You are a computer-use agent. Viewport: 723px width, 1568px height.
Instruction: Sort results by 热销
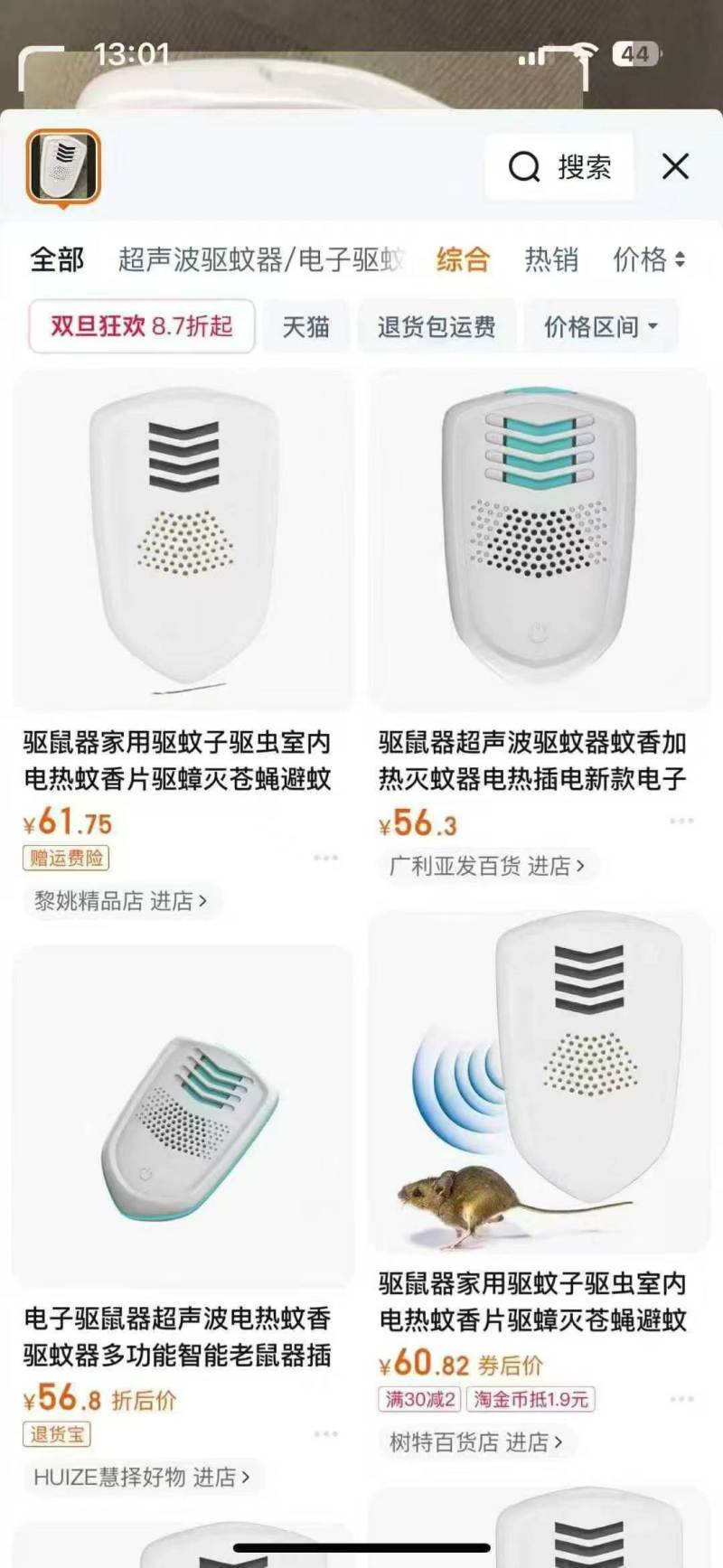tap(551, 260)
